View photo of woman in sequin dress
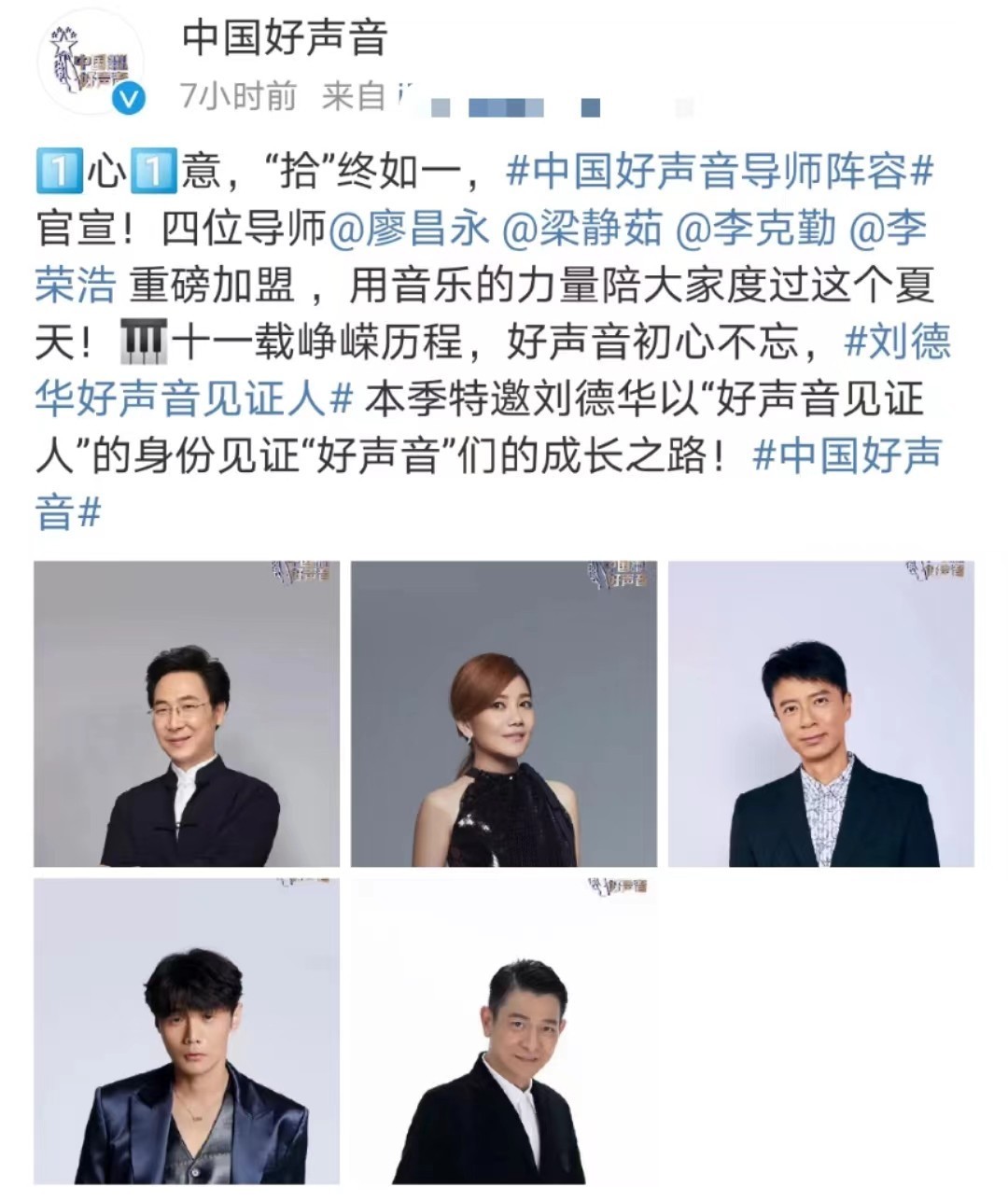 (x=504, y=714)
